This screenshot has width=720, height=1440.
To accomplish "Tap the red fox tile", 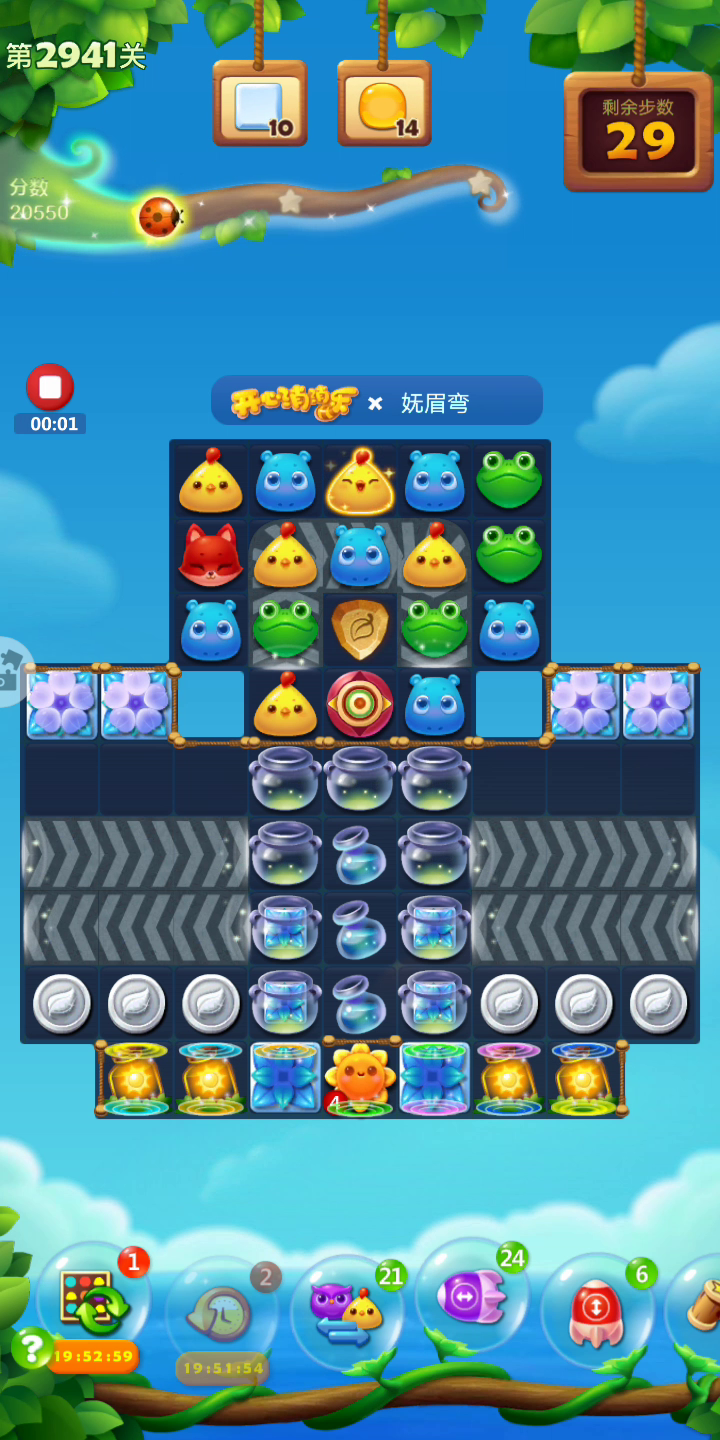I will click(211, 556).
